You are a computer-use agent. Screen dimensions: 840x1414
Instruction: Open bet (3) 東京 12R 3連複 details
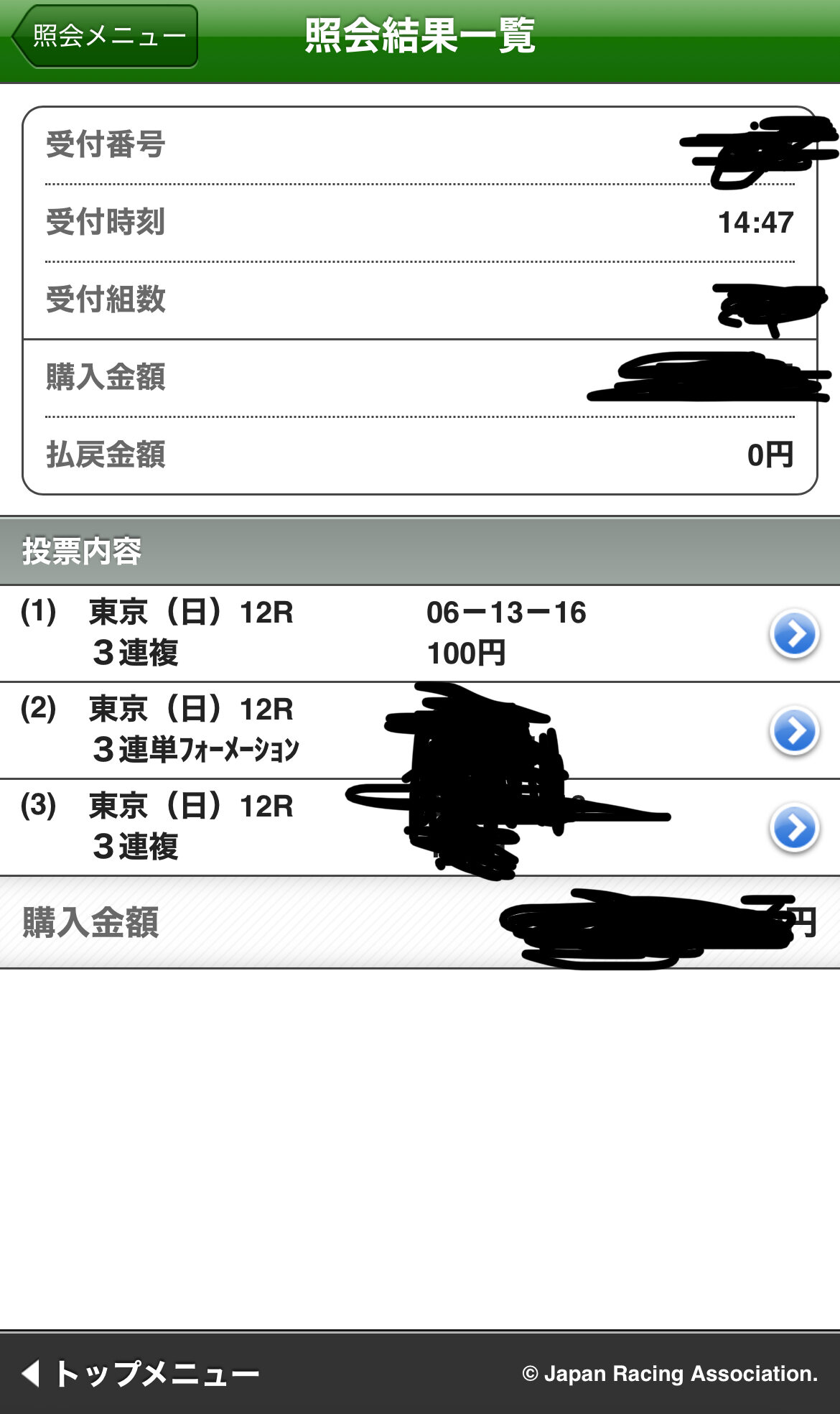click(794, 827)
